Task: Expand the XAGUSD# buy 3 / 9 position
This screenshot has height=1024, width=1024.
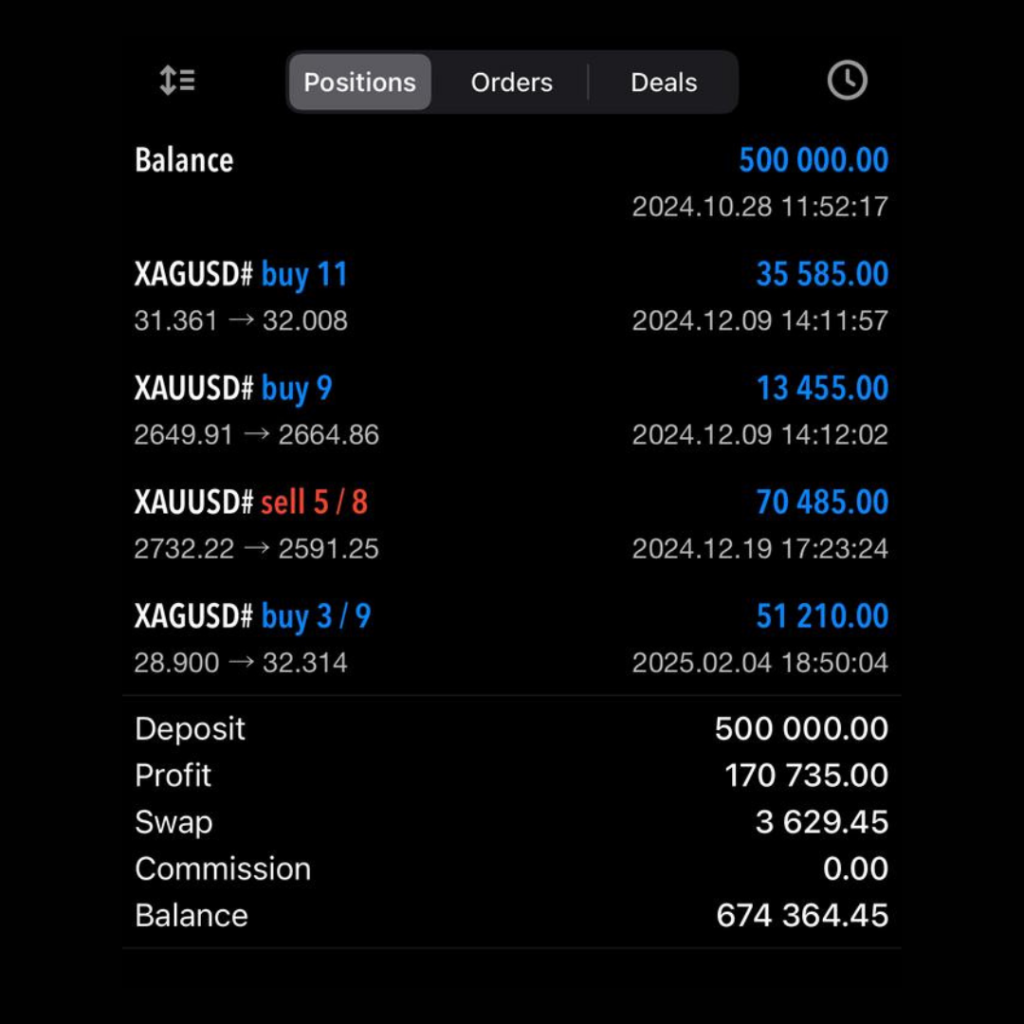Action: [x=511, y=639]
